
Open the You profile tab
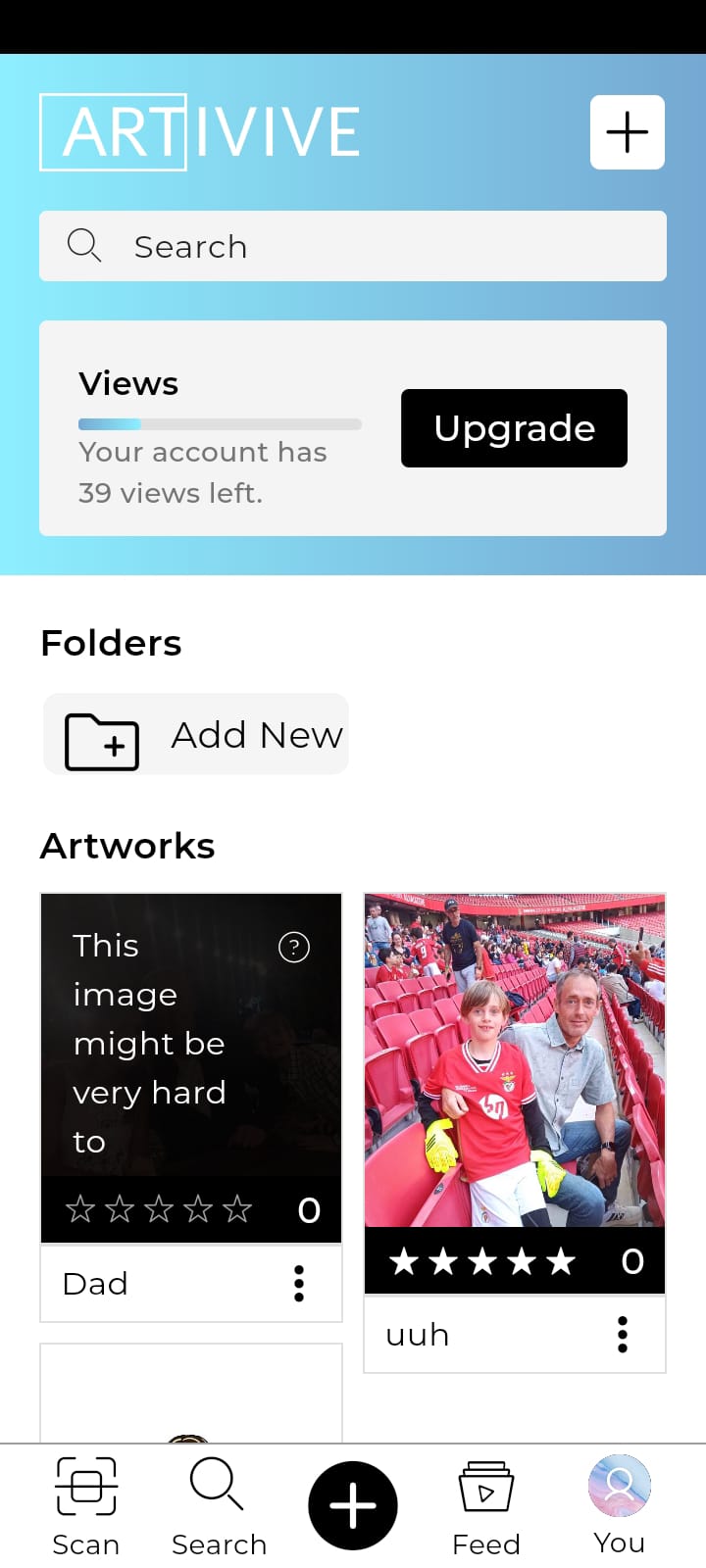[x=620, y=1506]
